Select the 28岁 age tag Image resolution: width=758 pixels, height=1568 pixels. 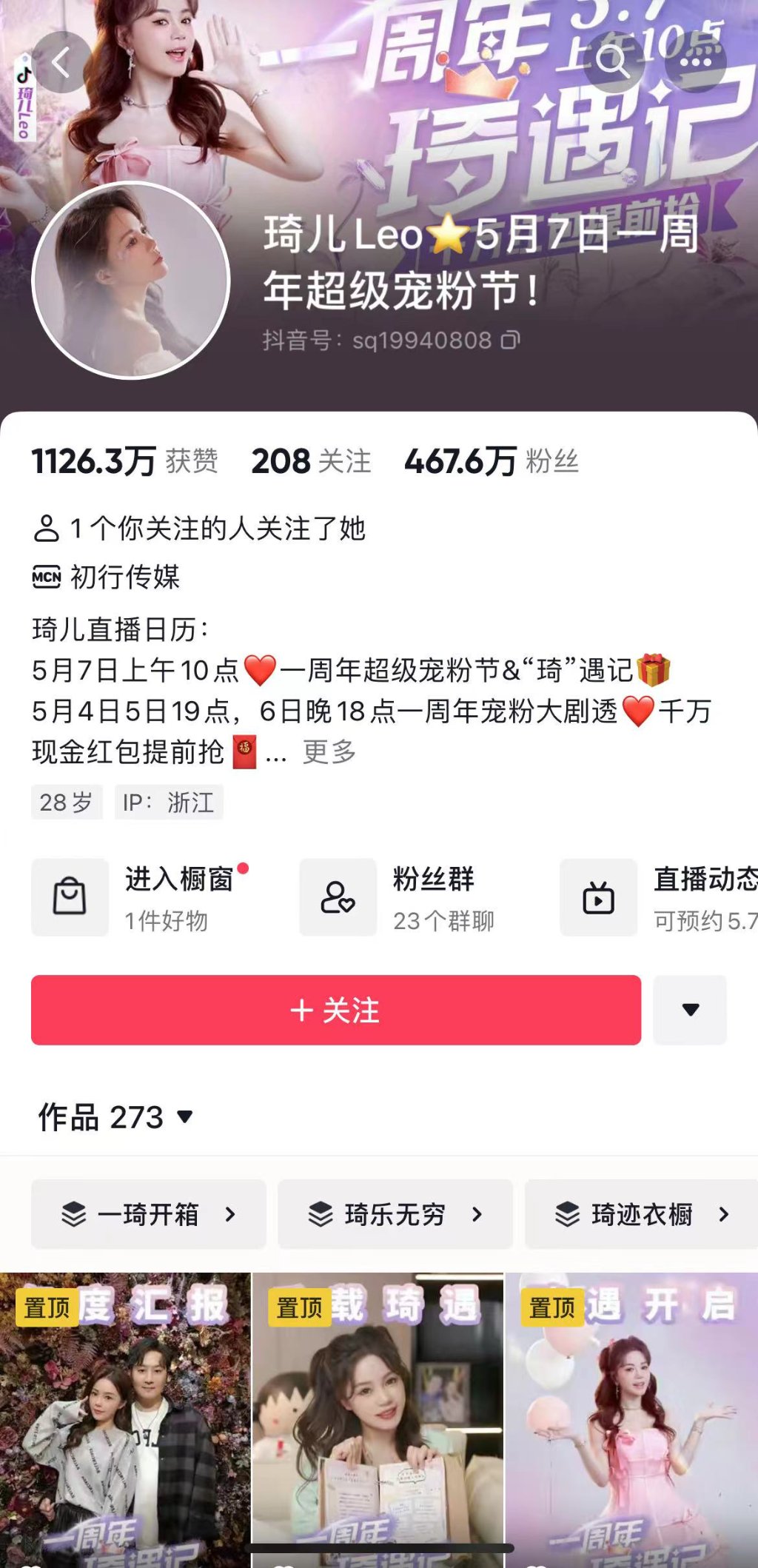(67, 803)
